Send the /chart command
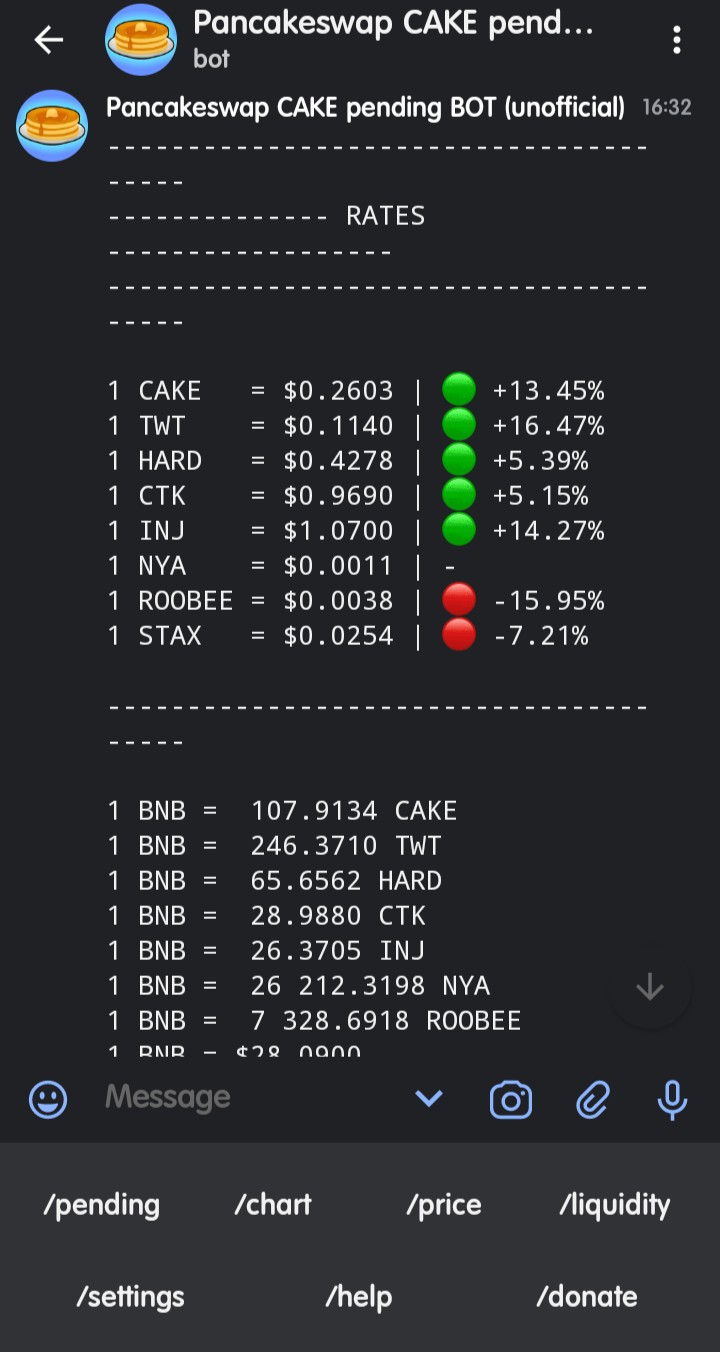Screen dimensions: 720x1352 [273, 1205]
